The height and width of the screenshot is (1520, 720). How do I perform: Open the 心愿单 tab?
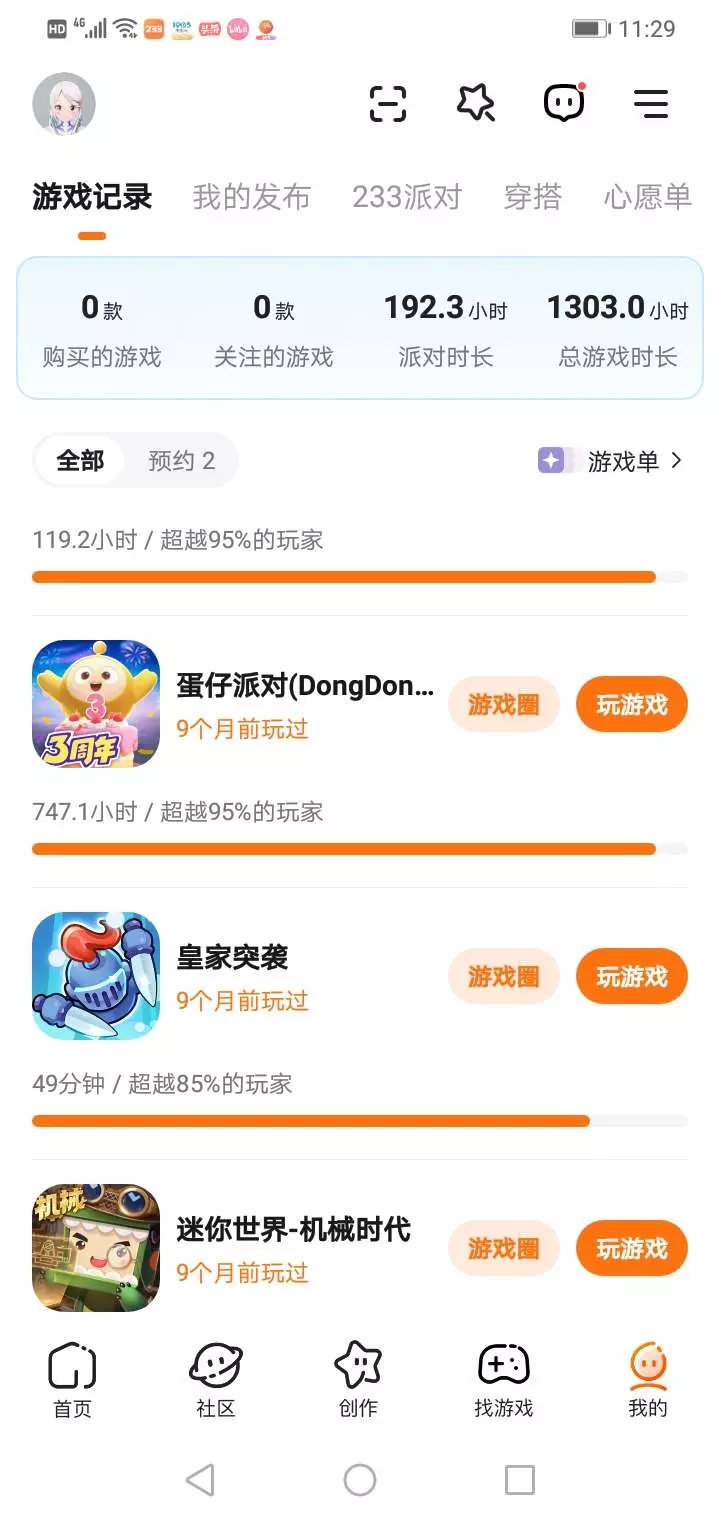tap(648, 197)
